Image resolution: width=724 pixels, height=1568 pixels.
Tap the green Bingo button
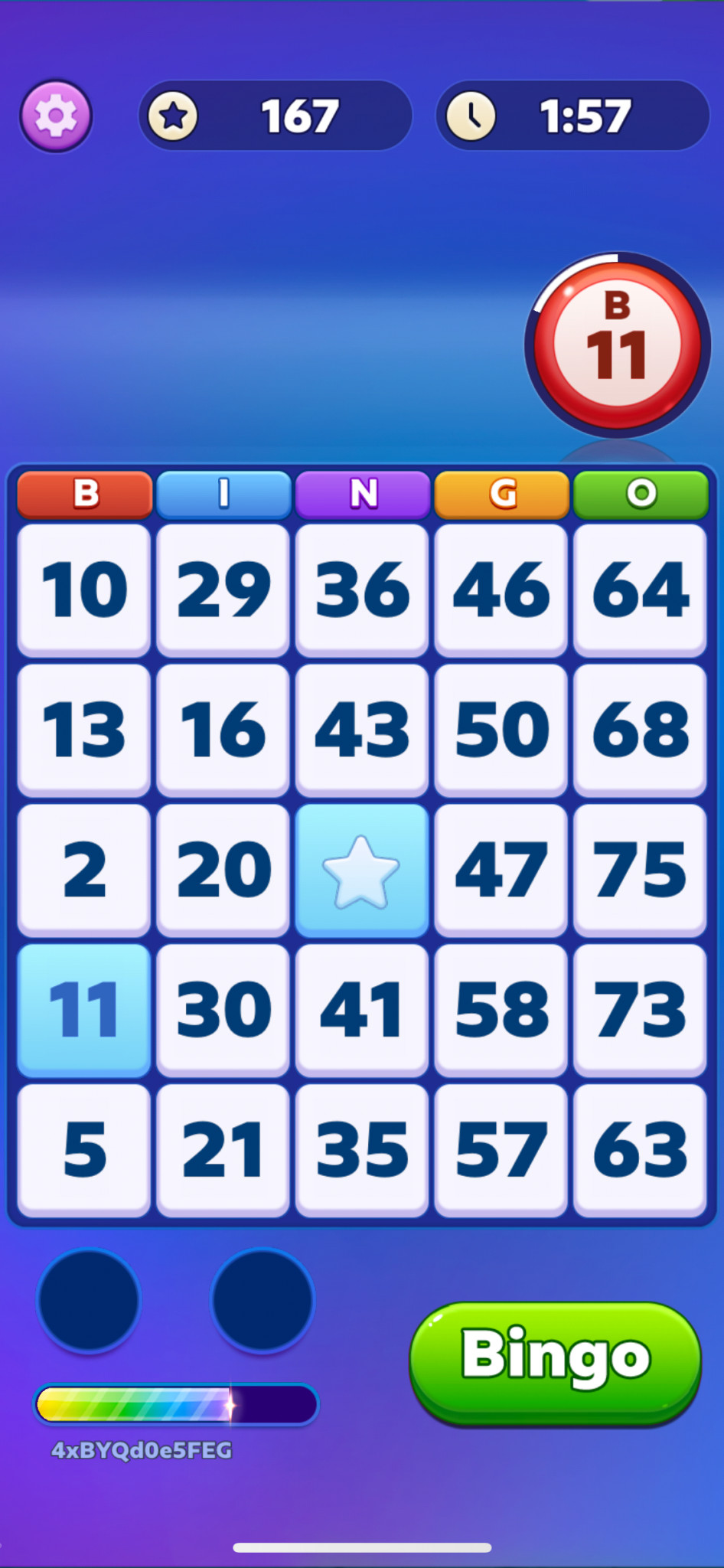[556, 1362]
